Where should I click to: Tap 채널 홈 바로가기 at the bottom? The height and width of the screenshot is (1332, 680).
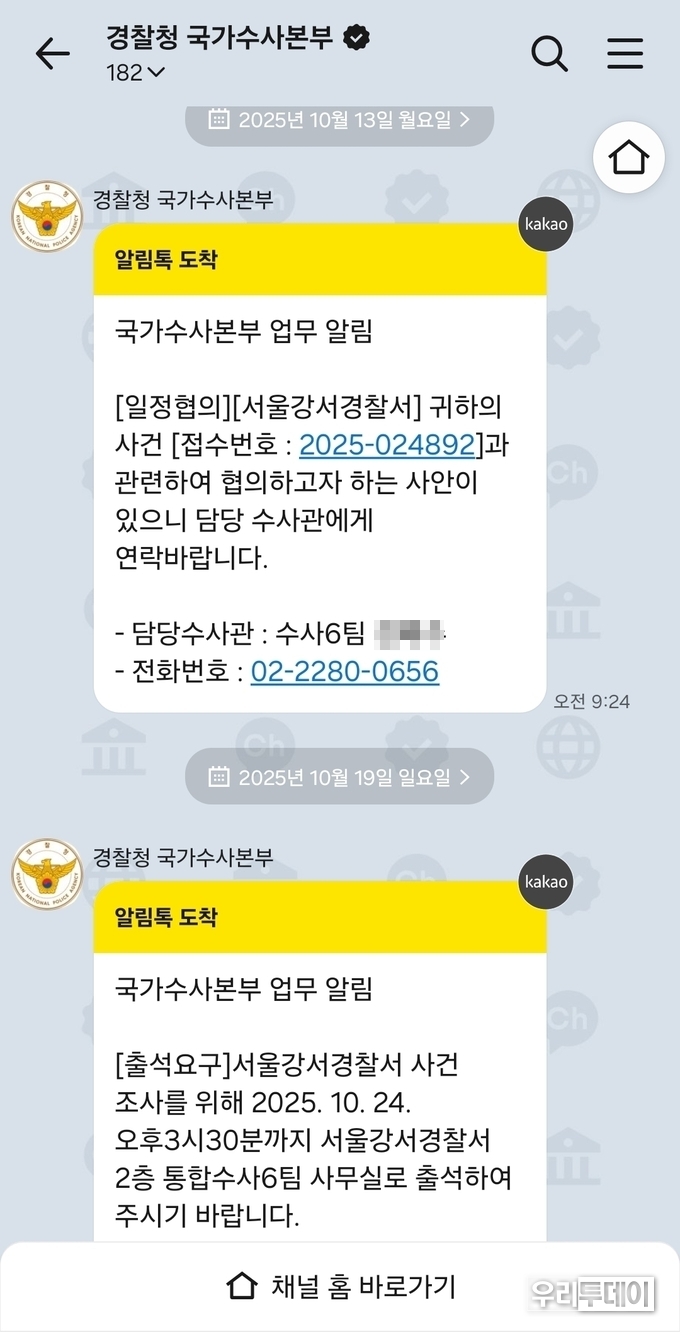tap(340, 1286)
